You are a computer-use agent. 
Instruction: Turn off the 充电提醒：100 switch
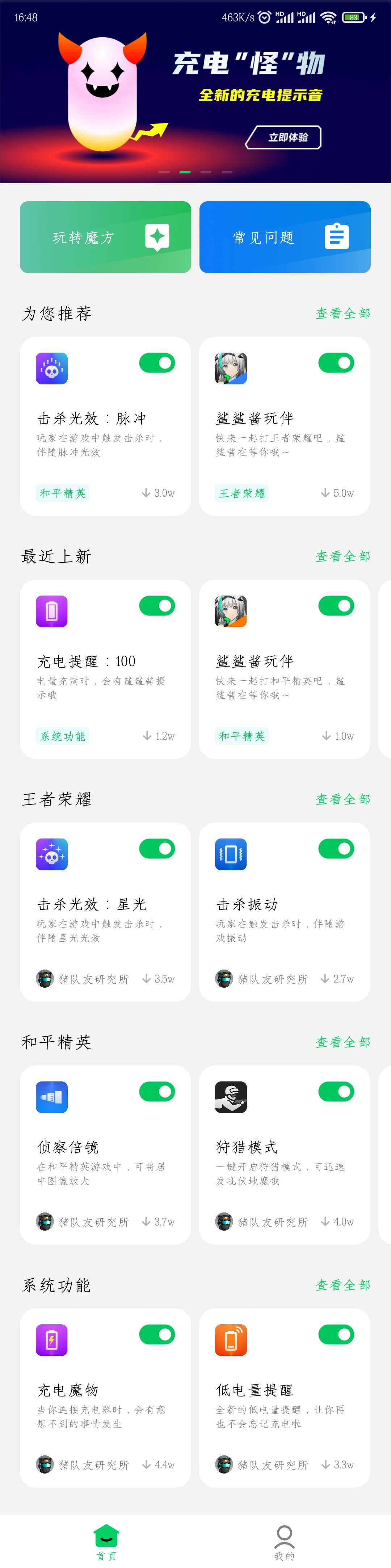coord(157,606)
